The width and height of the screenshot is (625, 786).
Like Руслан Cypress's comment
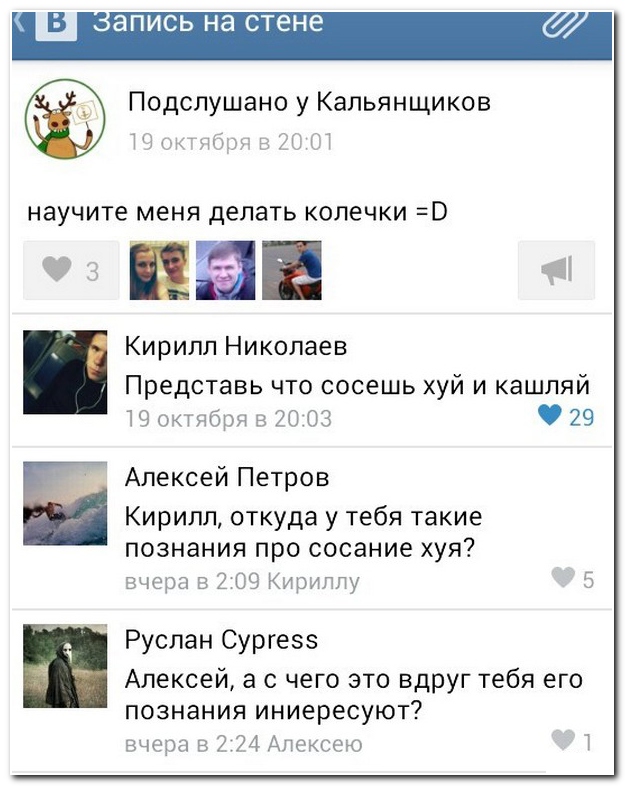573,741
